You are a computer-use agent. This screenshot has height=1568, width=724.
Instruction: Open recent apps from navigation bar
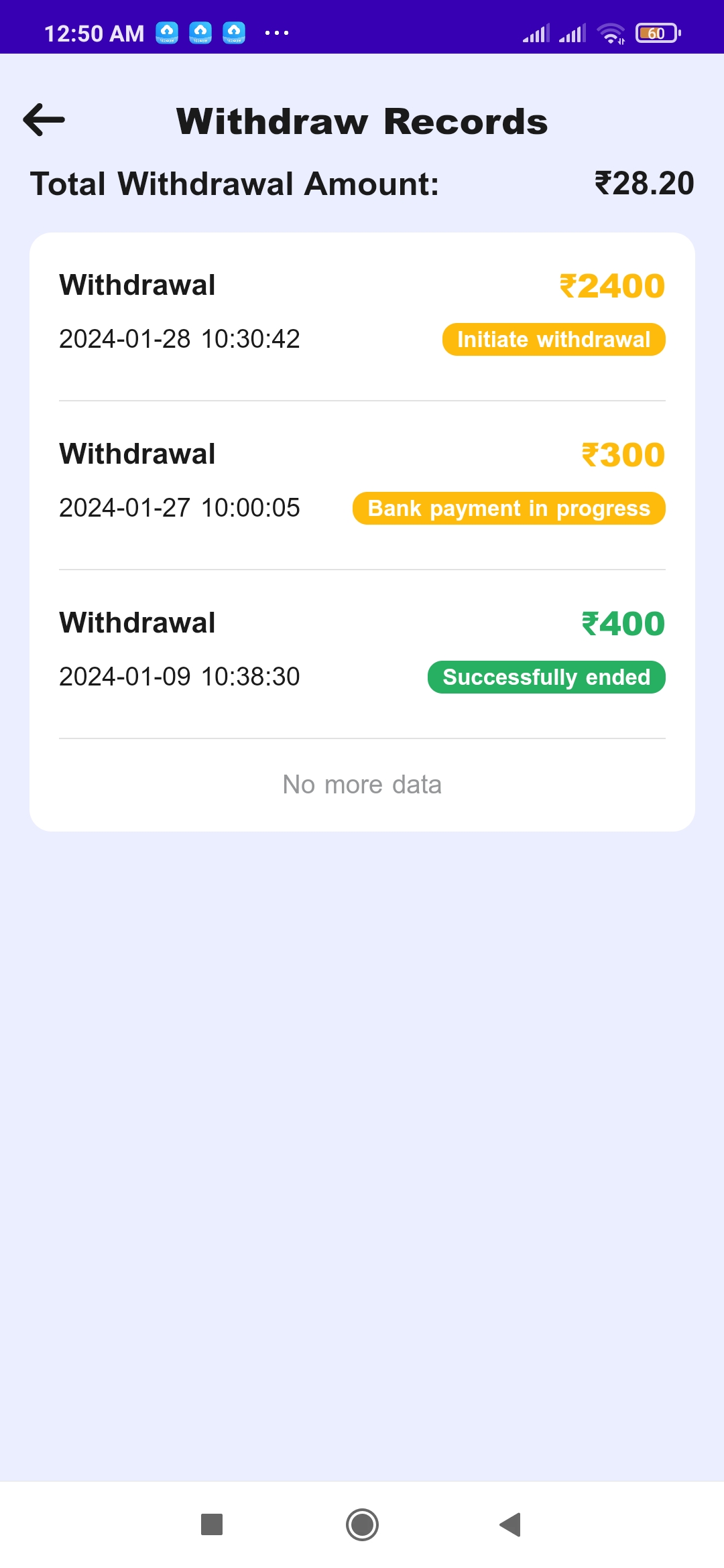point(212,1524)
